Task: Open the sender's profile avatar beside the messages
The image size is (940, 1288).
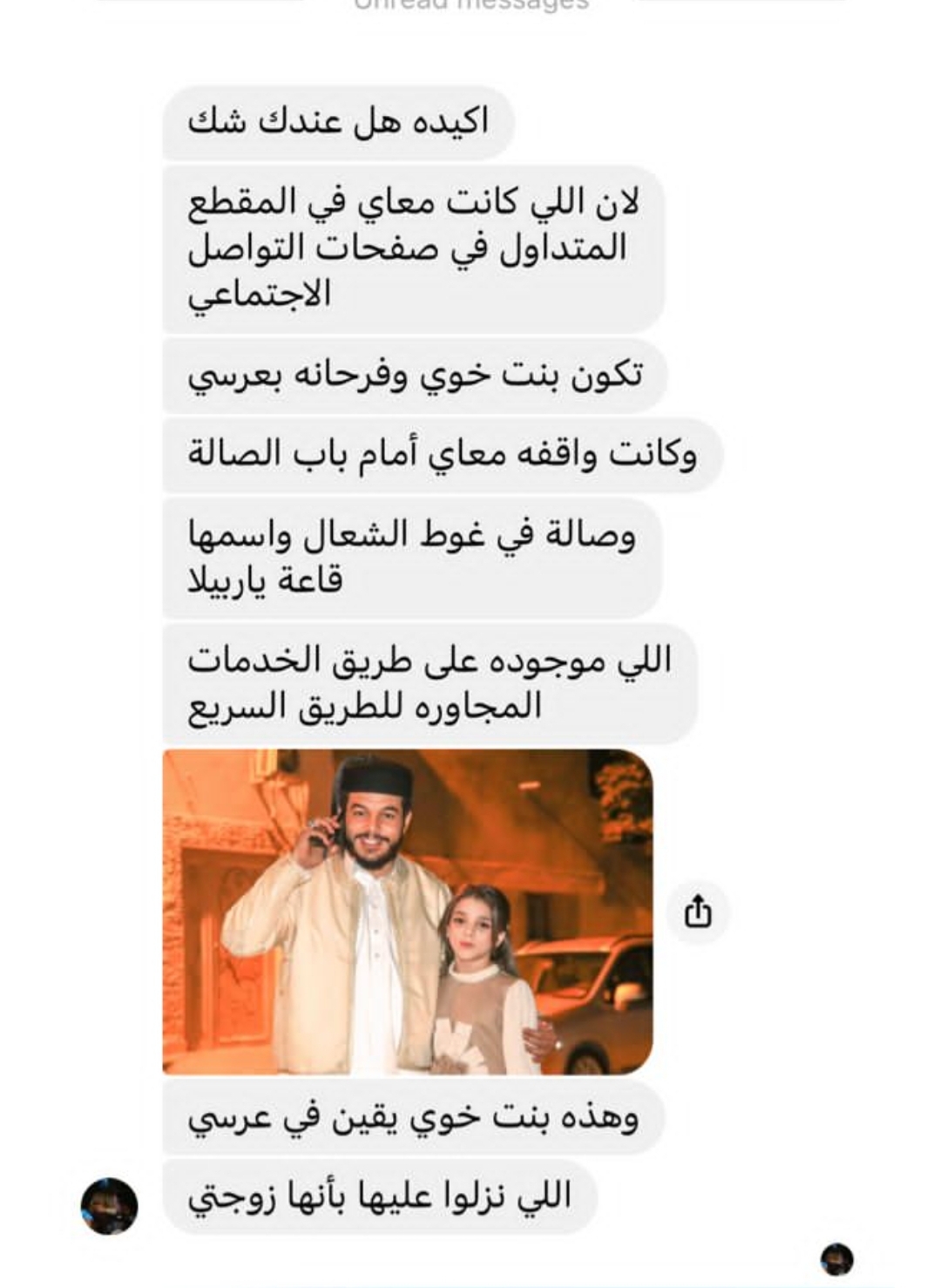Action: 110,1206
